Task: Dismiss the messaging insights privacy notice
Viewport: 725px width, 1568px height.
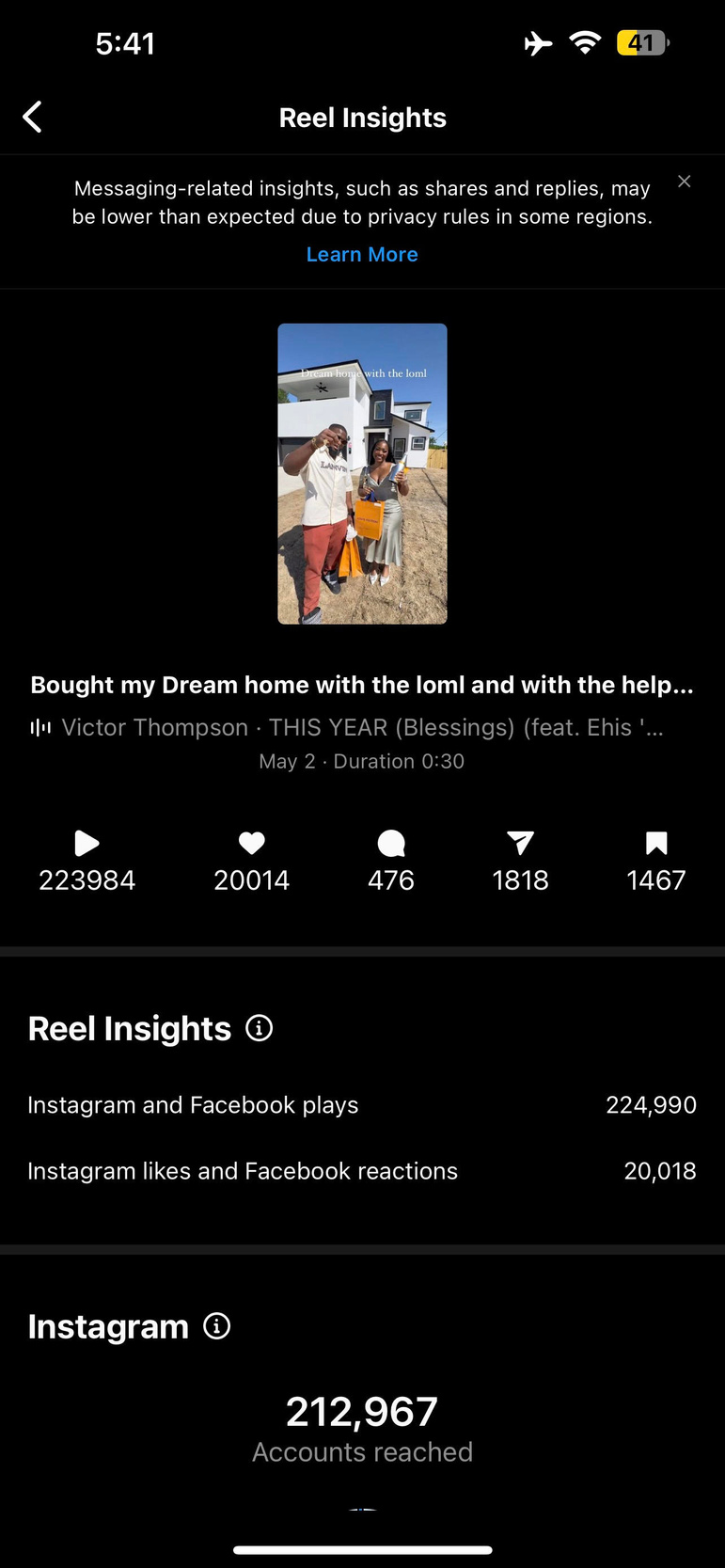Action: click(x=685, y=182)
